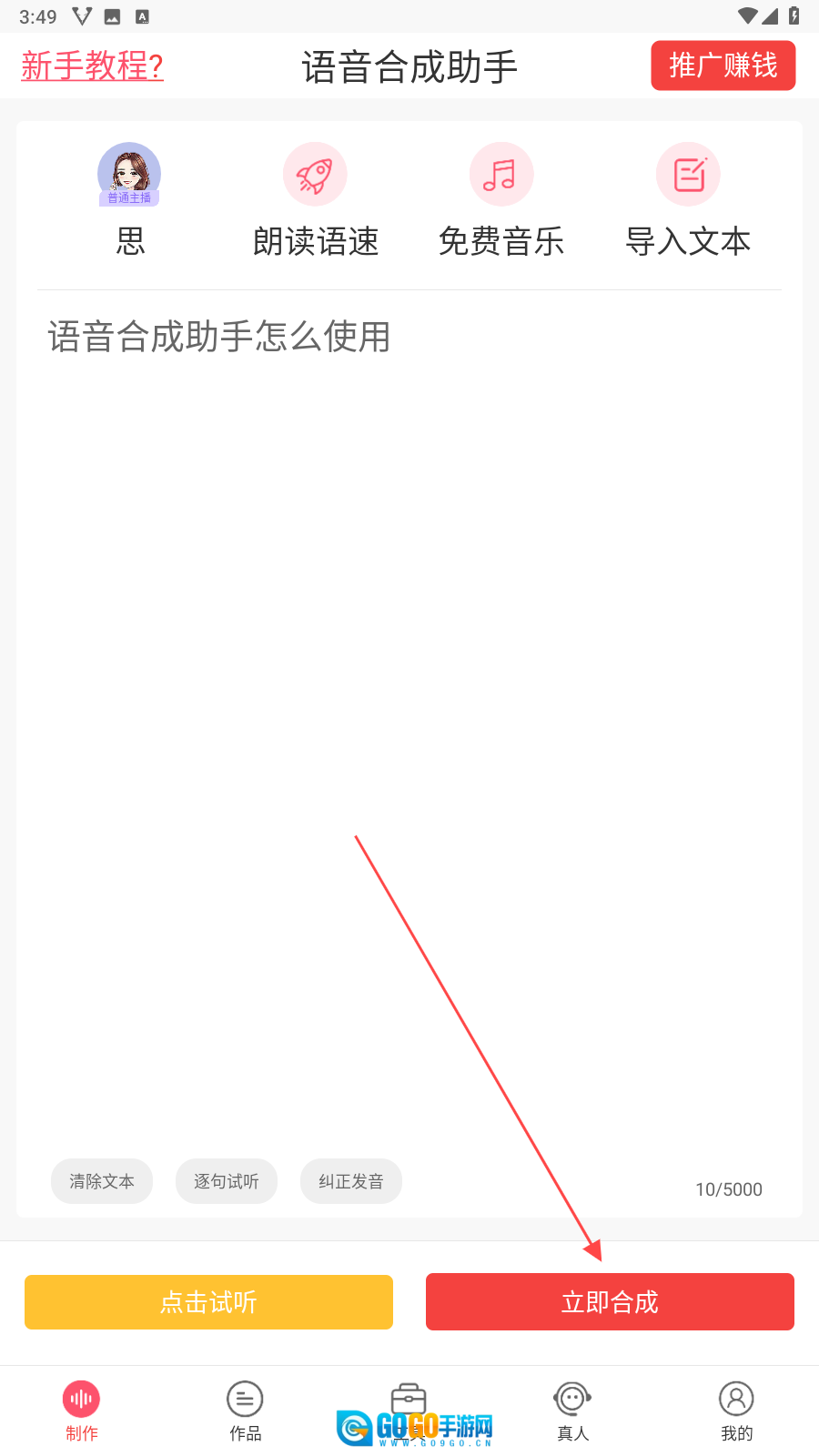
Task: Tap the 推广赚钱 promotion button
Action: tap(723, 66)
